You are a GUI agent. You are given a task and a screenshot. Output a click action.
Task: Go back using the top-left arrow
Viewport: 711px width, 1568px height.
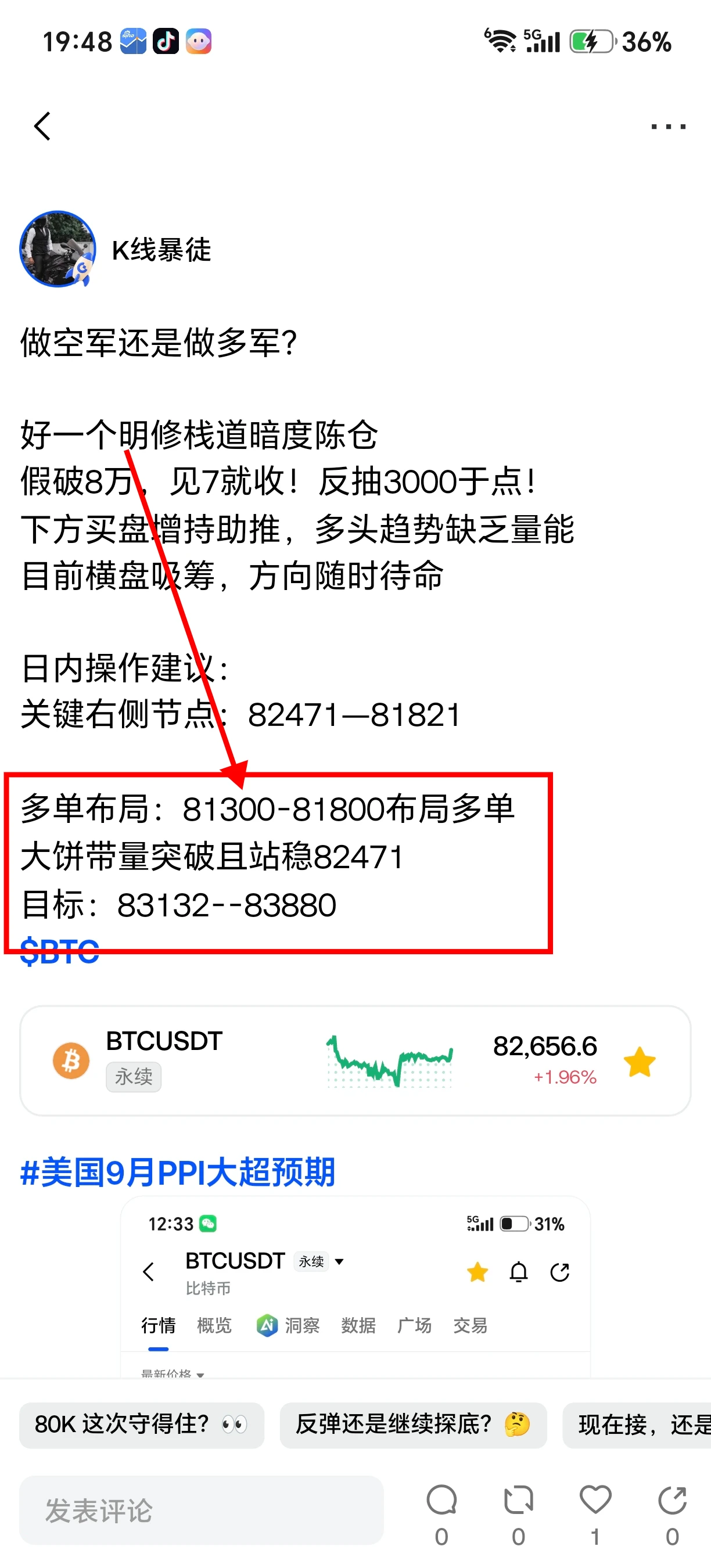42,127
